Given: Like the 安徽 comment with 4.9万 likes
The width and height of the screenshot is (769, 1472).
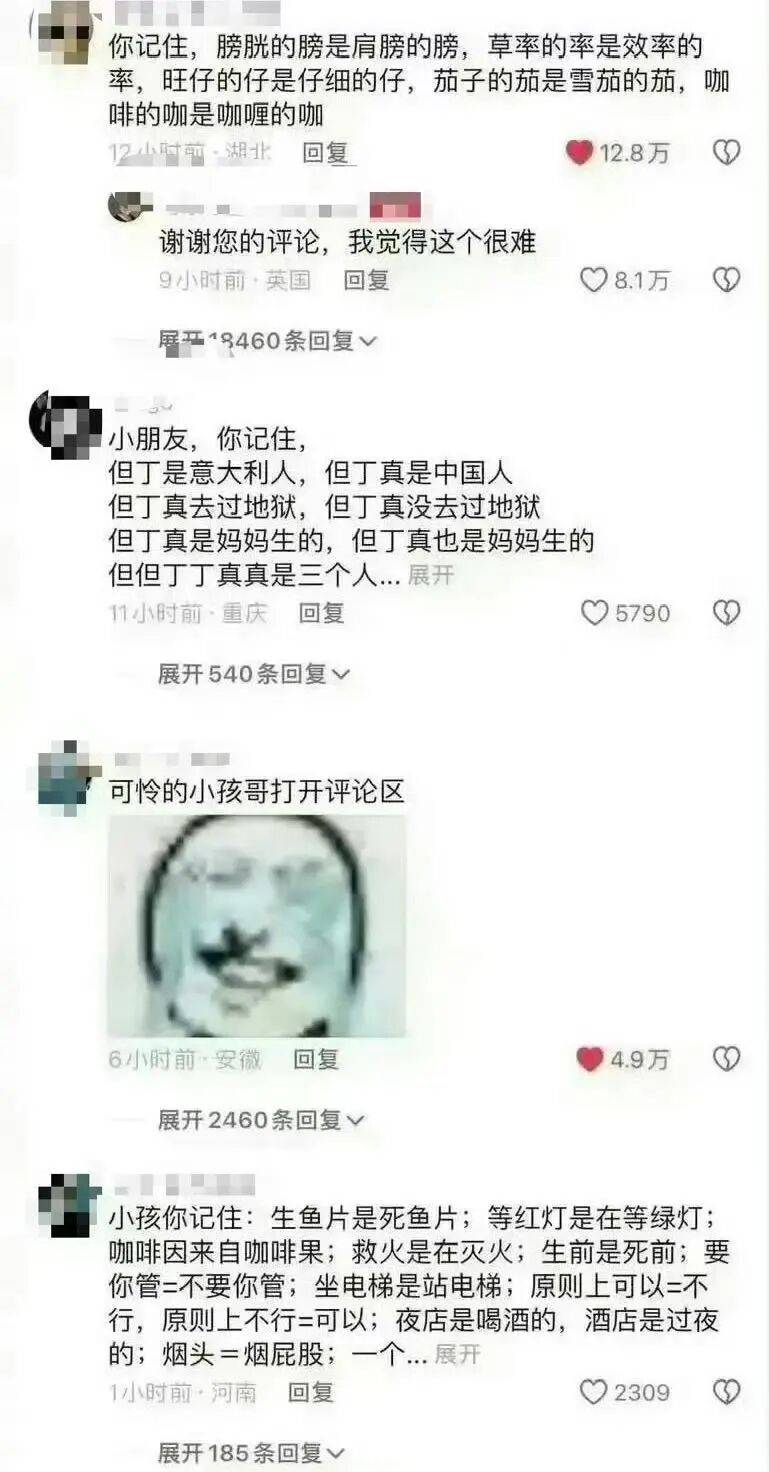Looking at the screenshot, I should 590,1059.
